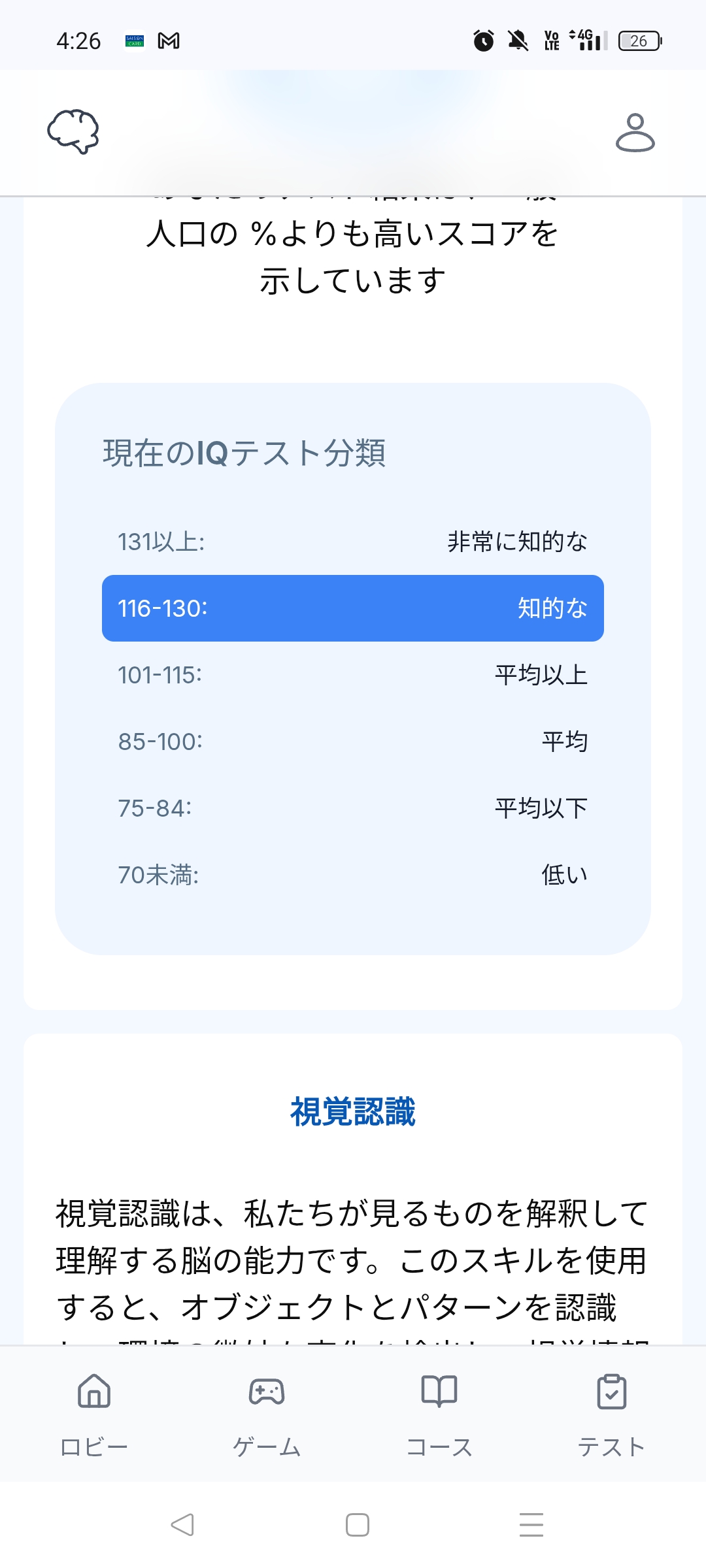
Task: Tap the brain logo icon in the header
Action: click(x=73, y=131)
